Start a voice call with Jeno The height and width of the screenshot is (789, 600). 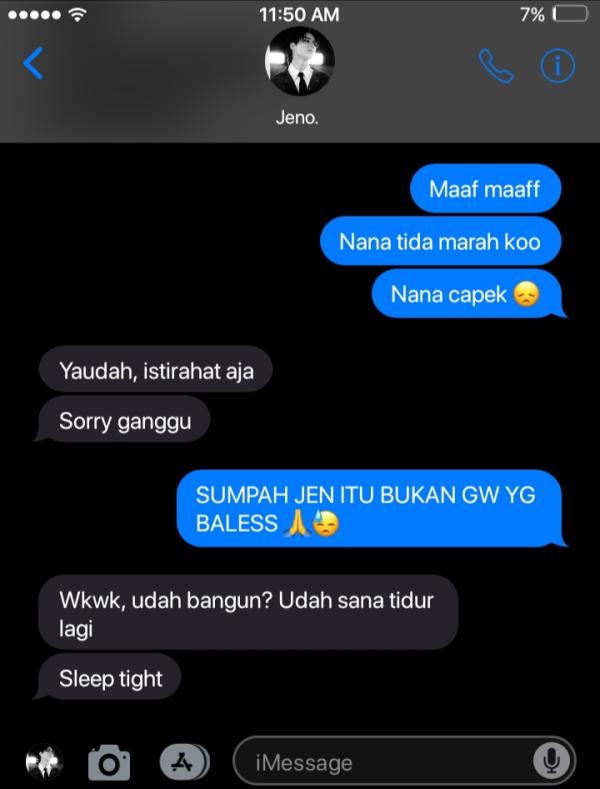coord(495,65)
